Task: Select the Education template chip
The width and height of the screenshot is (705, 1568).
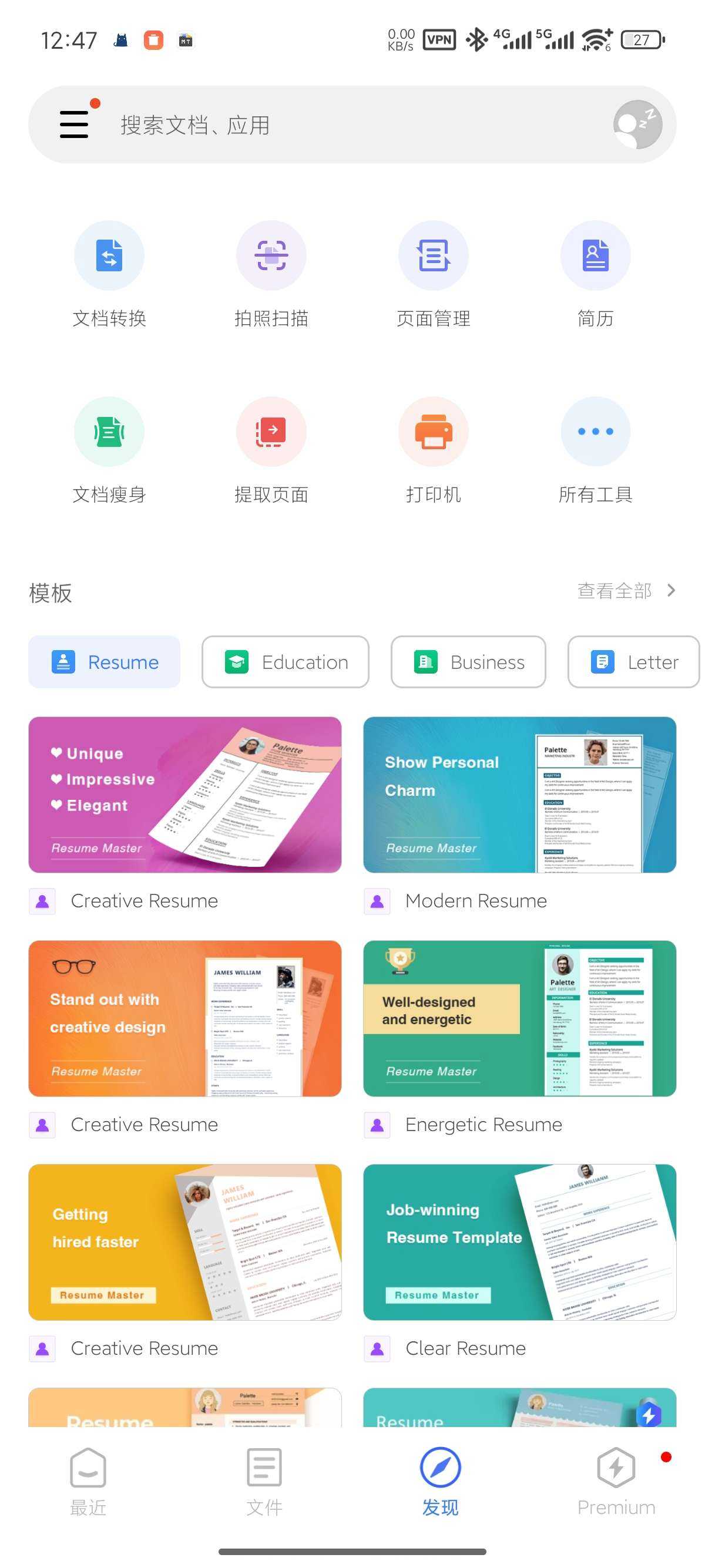Action: tap(285, 662)
